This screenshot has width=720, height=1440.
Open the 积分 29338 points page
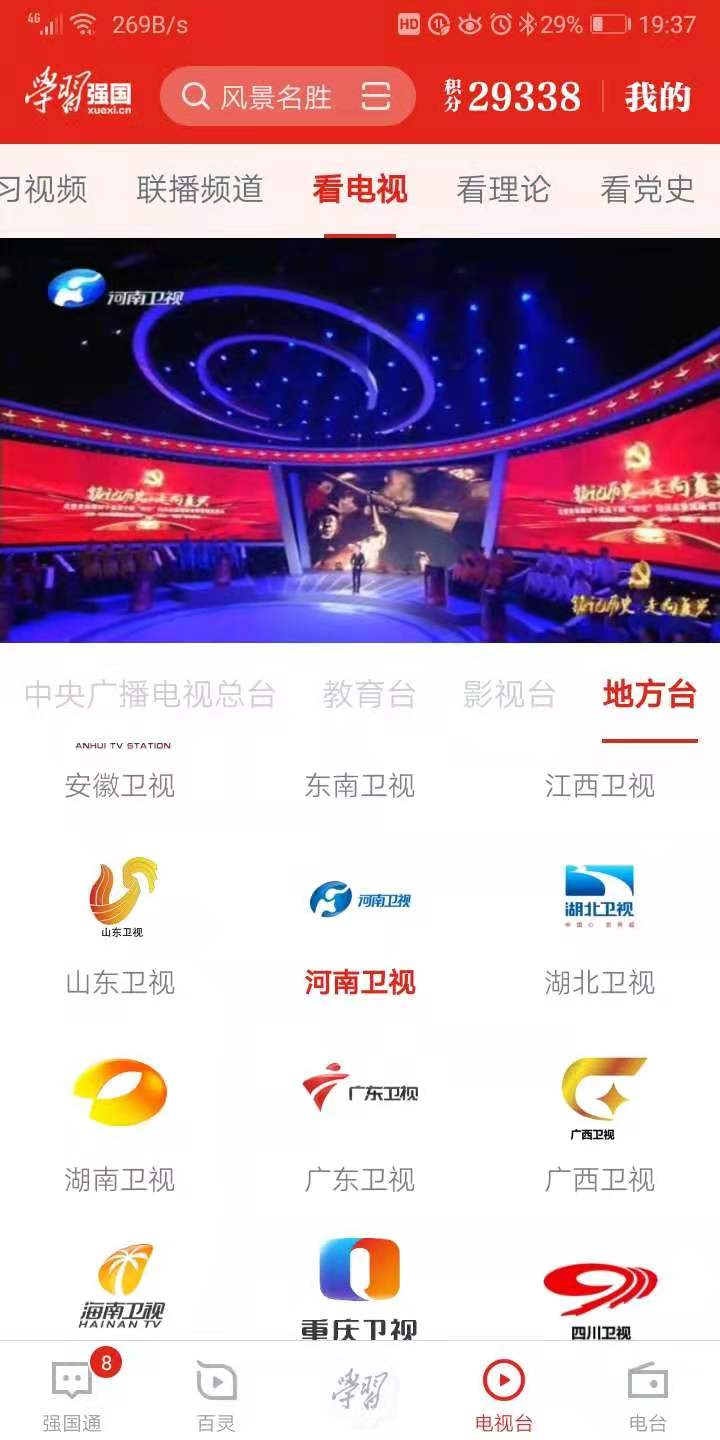pyautogui.click(x=512, y=97)
